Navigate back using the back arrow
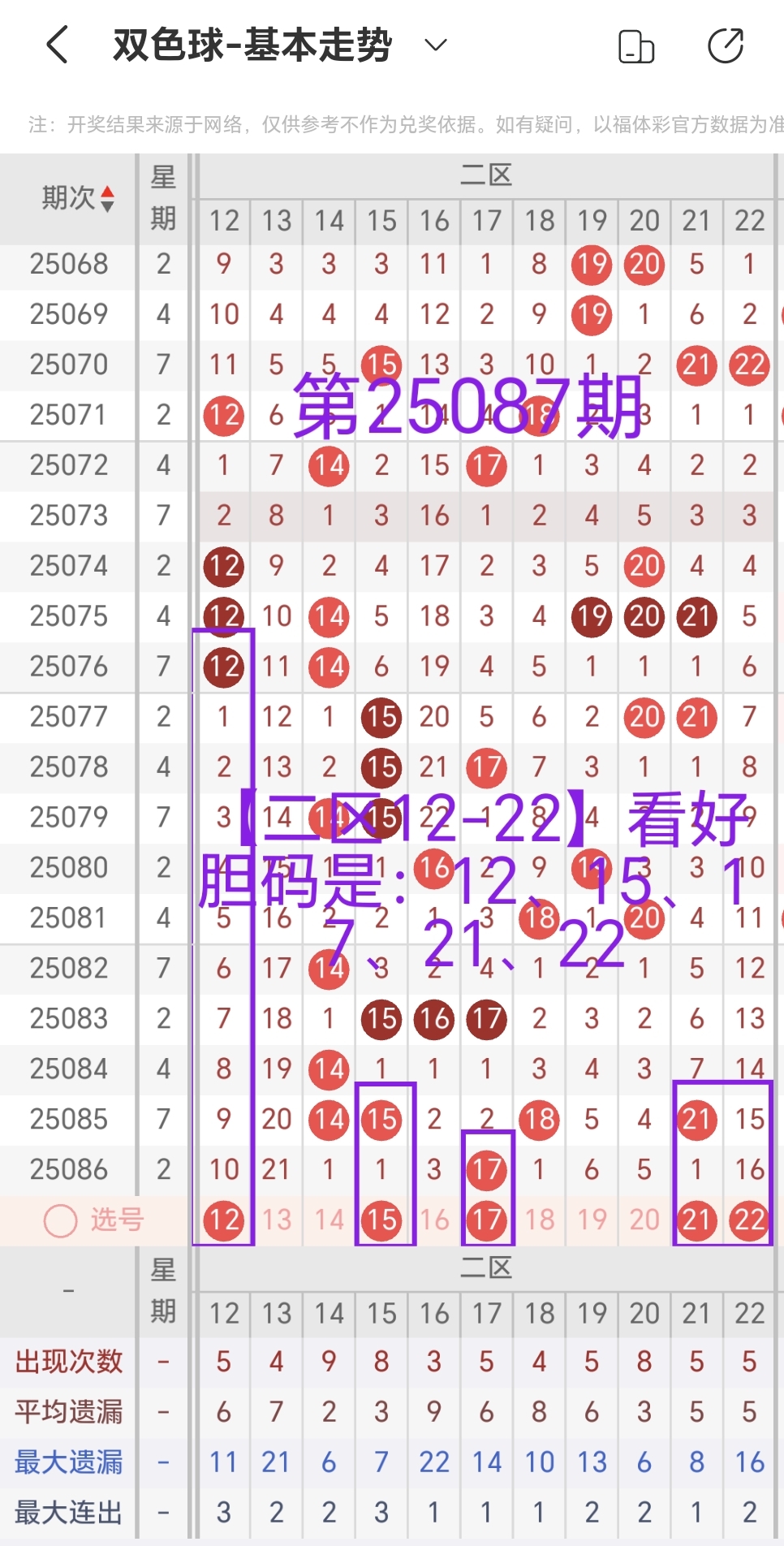Image resolution: width=784 pixels, height=1546 pixels. [x=56, y=45]
